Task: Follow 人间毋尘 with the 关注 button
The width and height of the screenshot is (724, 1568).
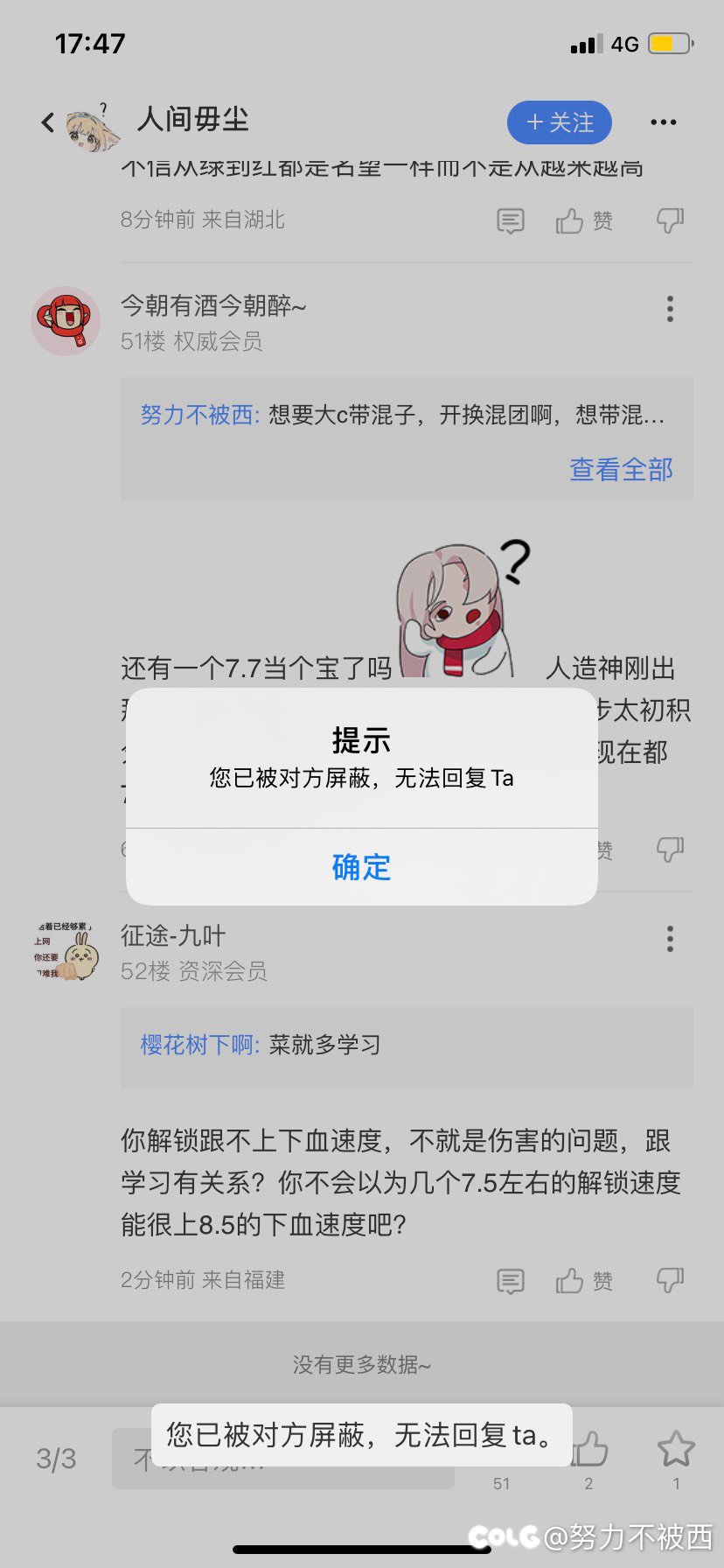Action: coord(560,122)
